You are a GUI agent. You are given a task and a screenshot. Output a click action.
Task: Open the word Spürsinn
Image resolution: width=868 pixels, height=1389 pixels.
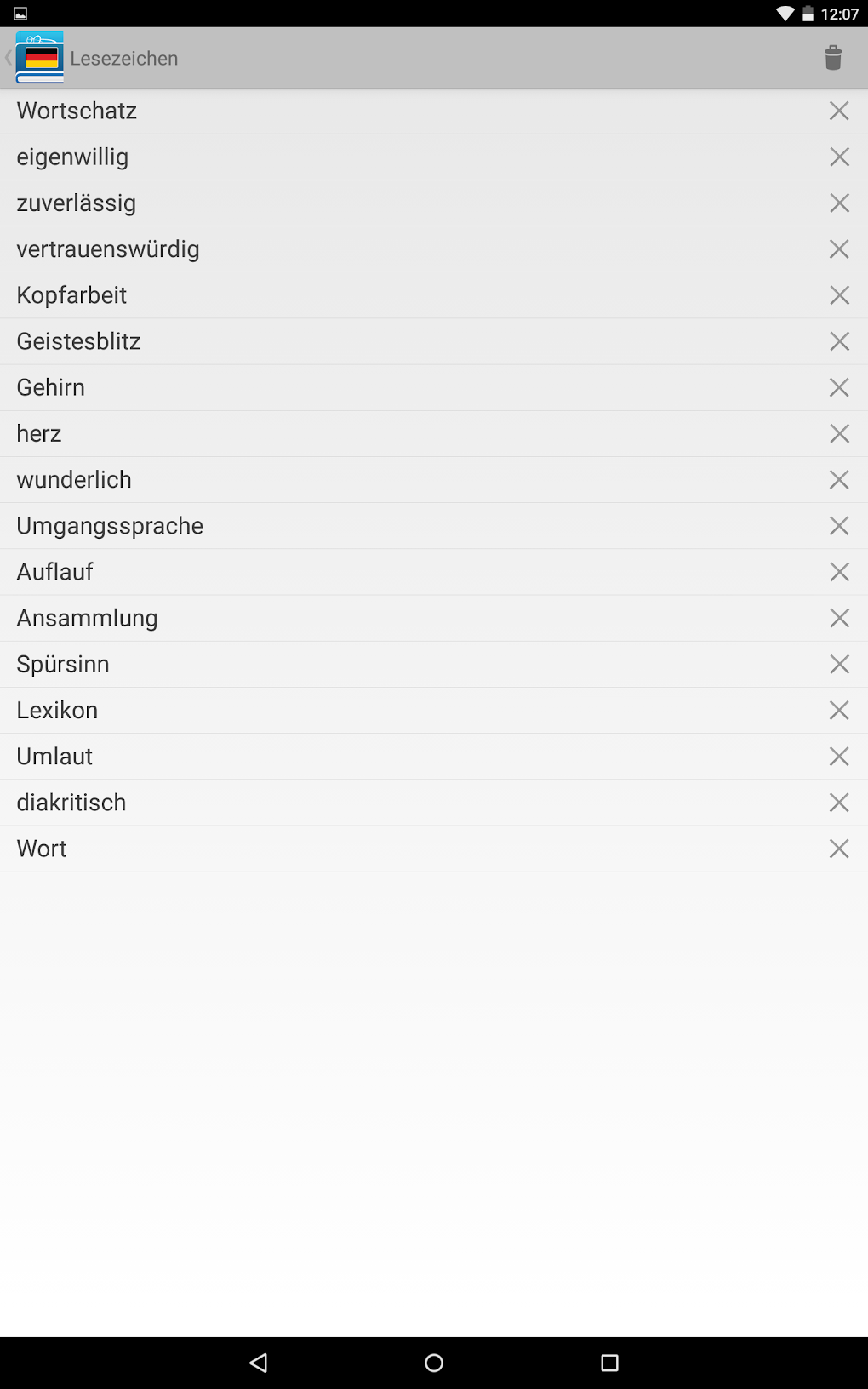click(63, 664)
